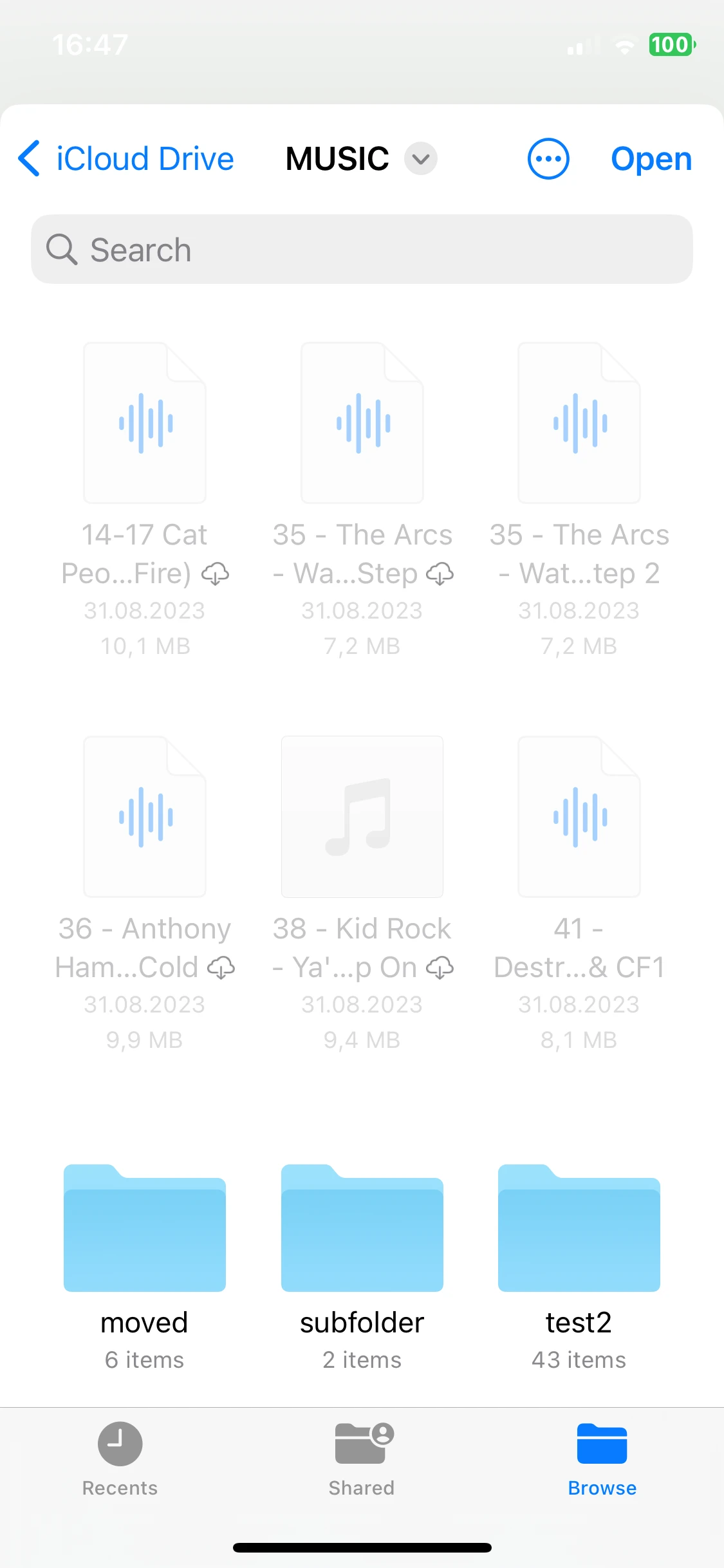Open the More options ellipsis menu
Viewport: 724px width, 1568px height.
pyautogui.click(x=548, y=158)
